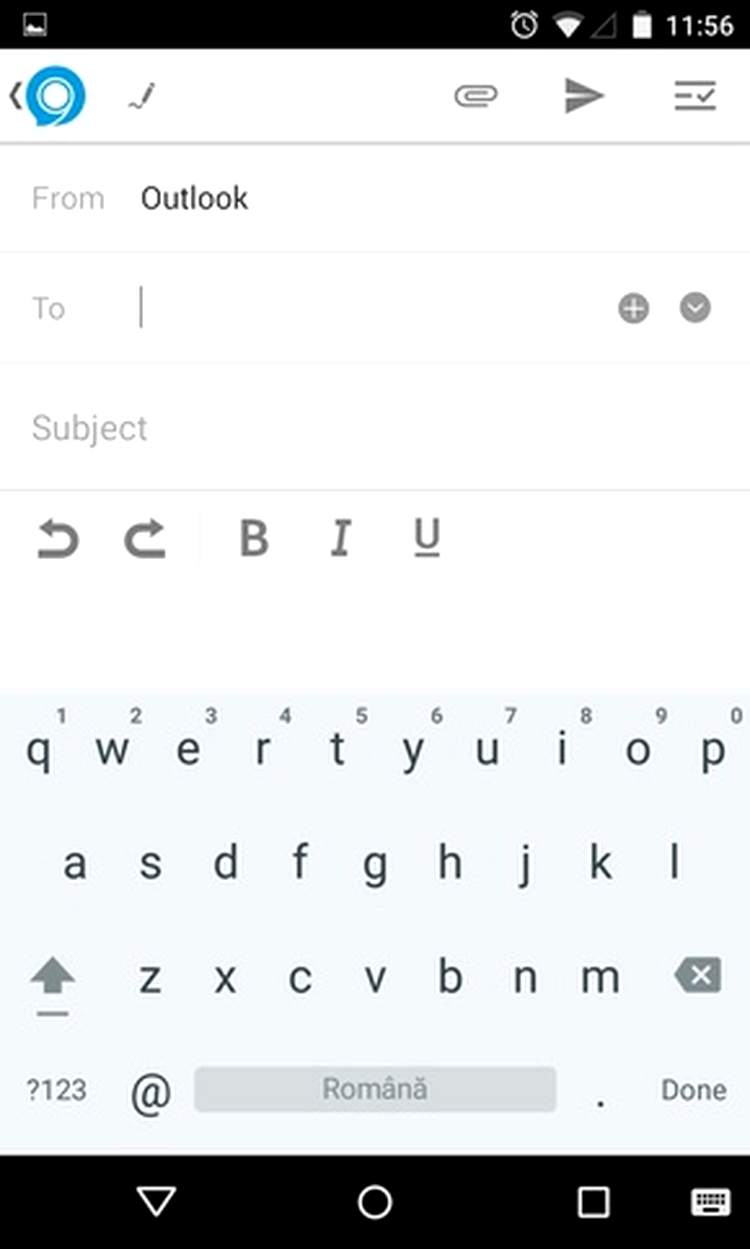The width and height of the screenshot is (750, 1249).
Task: Tap the Subject field
Action: [375, 428]
